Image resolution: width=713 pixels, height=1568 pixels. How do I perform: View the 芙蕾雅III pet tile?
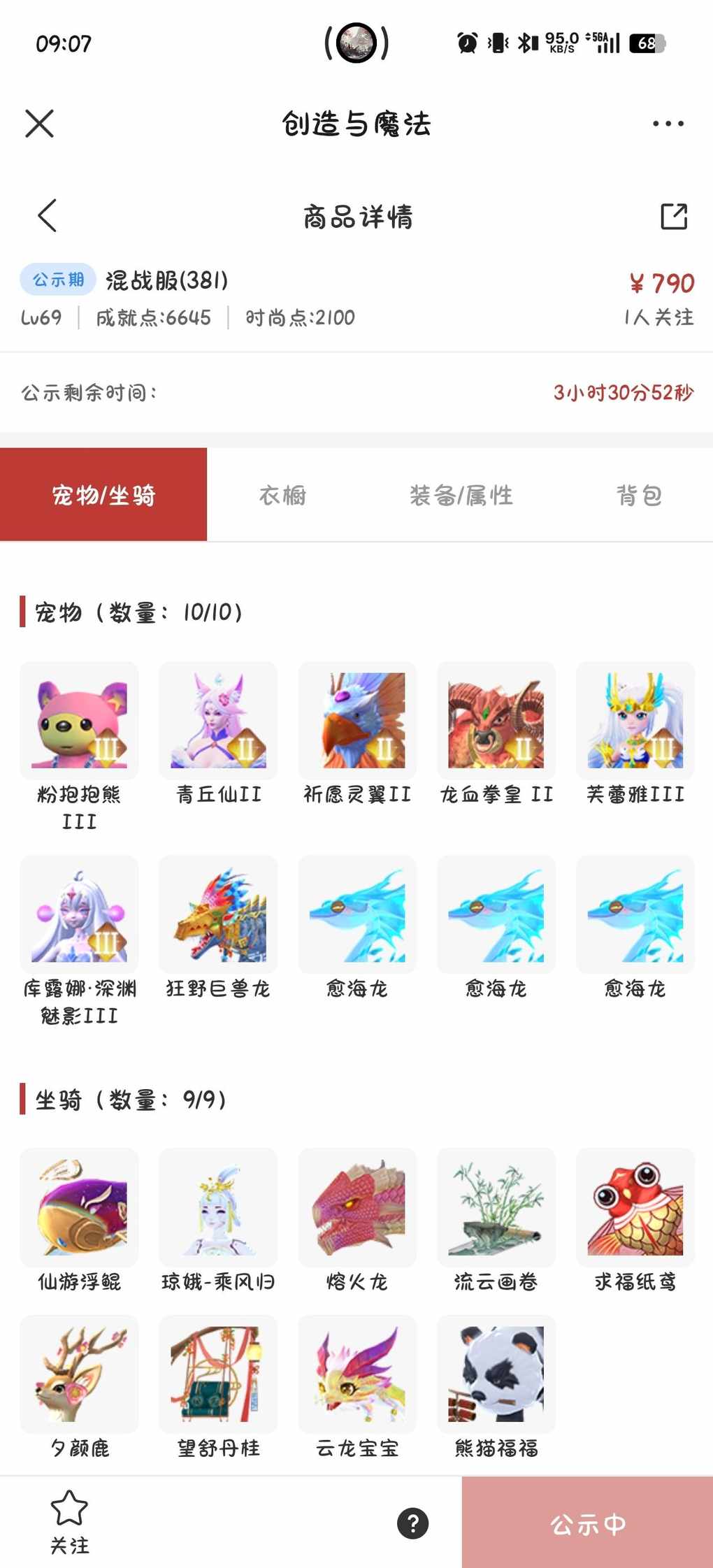click(x=635, y=721)
